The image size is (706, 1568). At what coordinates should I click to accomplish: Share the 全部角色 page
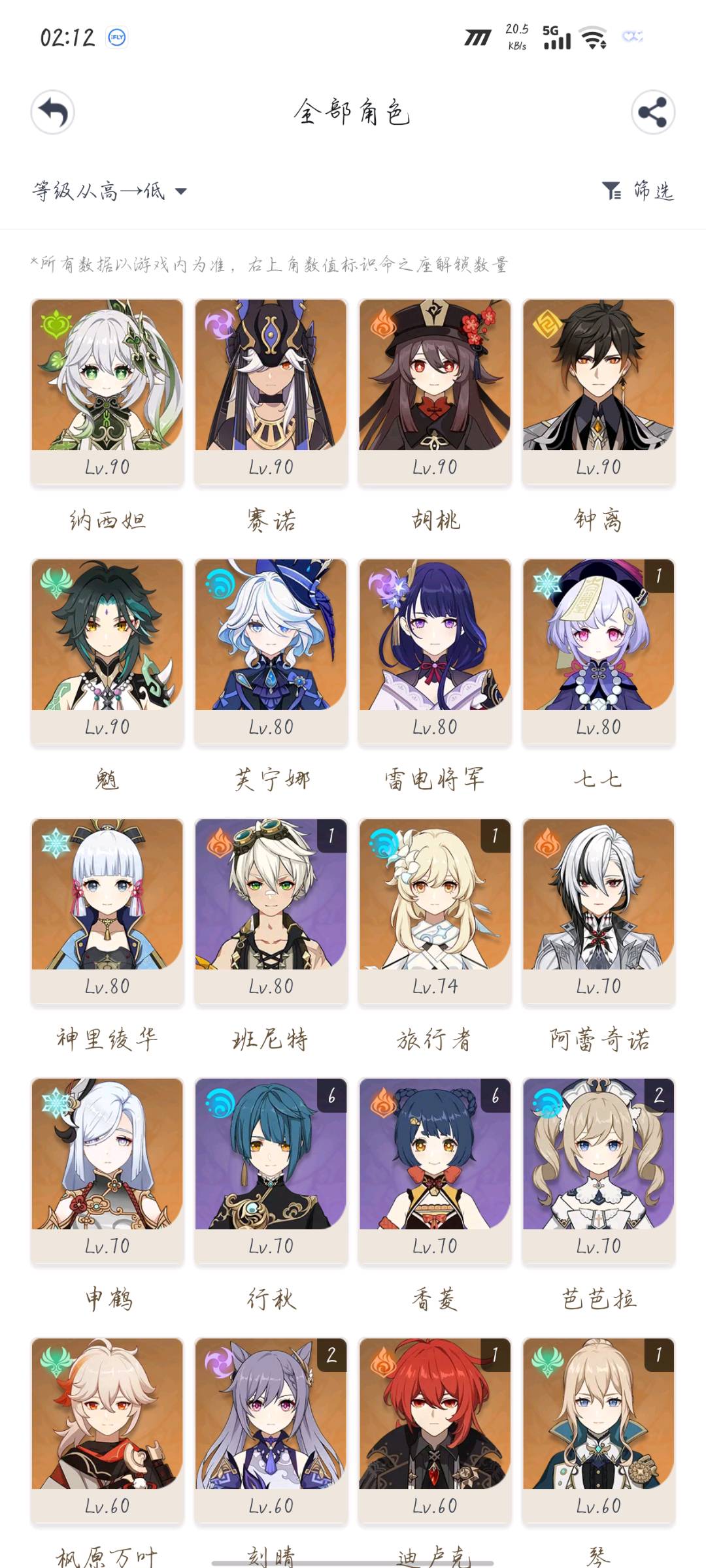coord(652,112)
